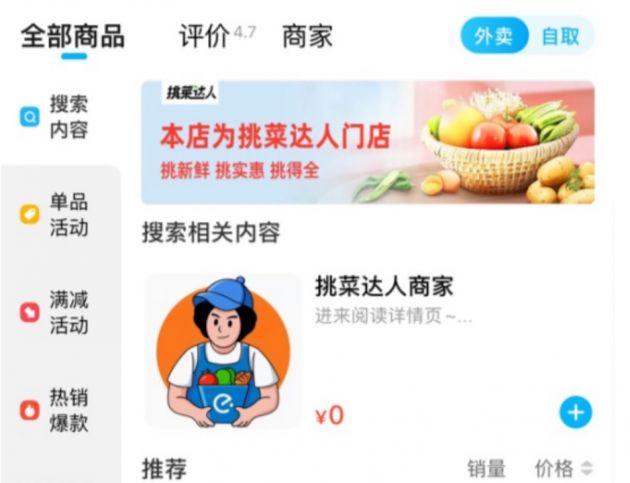
Task: Select 自取 pickup mode
Action: (x=561, y=37)
